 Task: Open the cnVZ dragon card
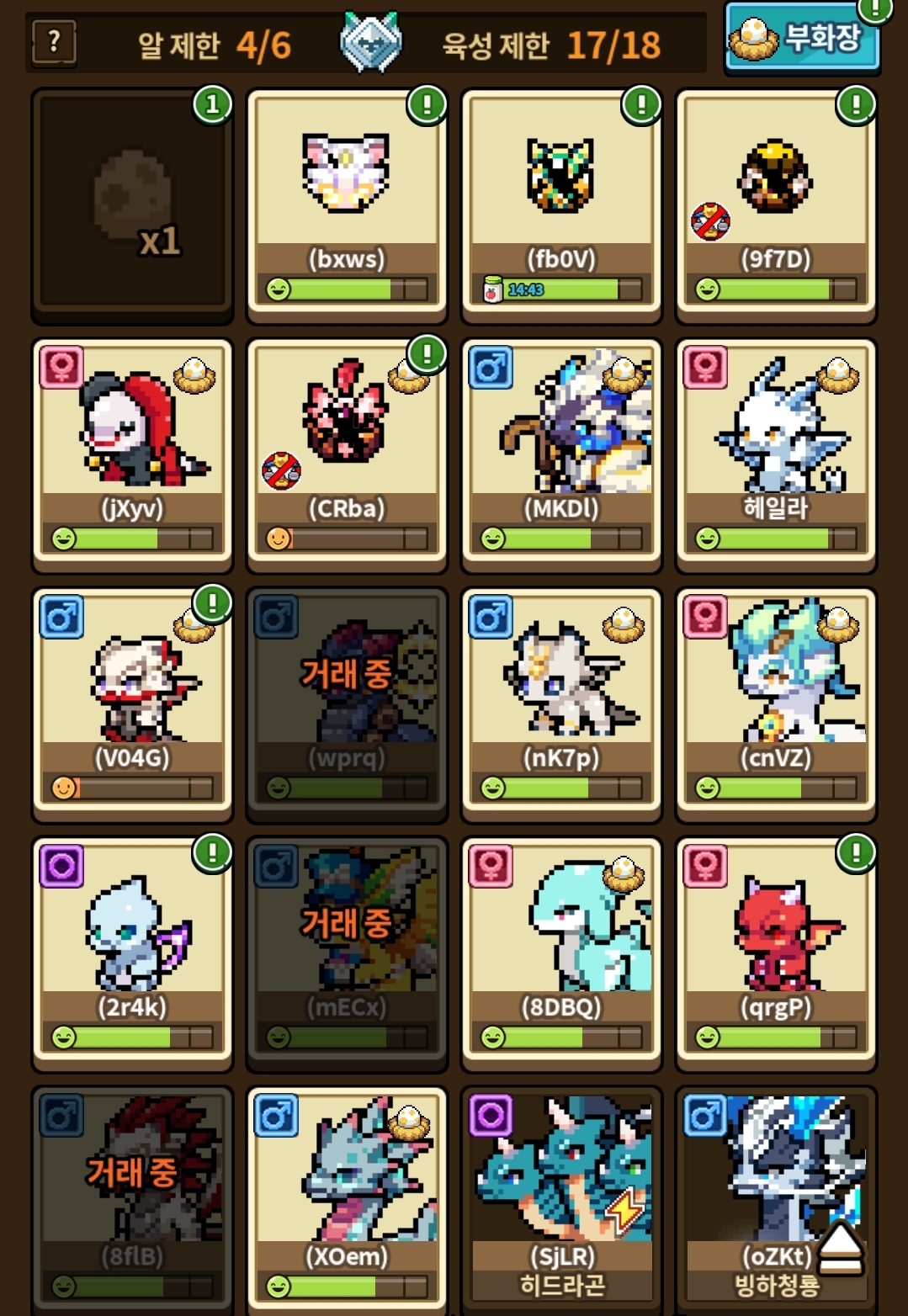click(776, 703)
